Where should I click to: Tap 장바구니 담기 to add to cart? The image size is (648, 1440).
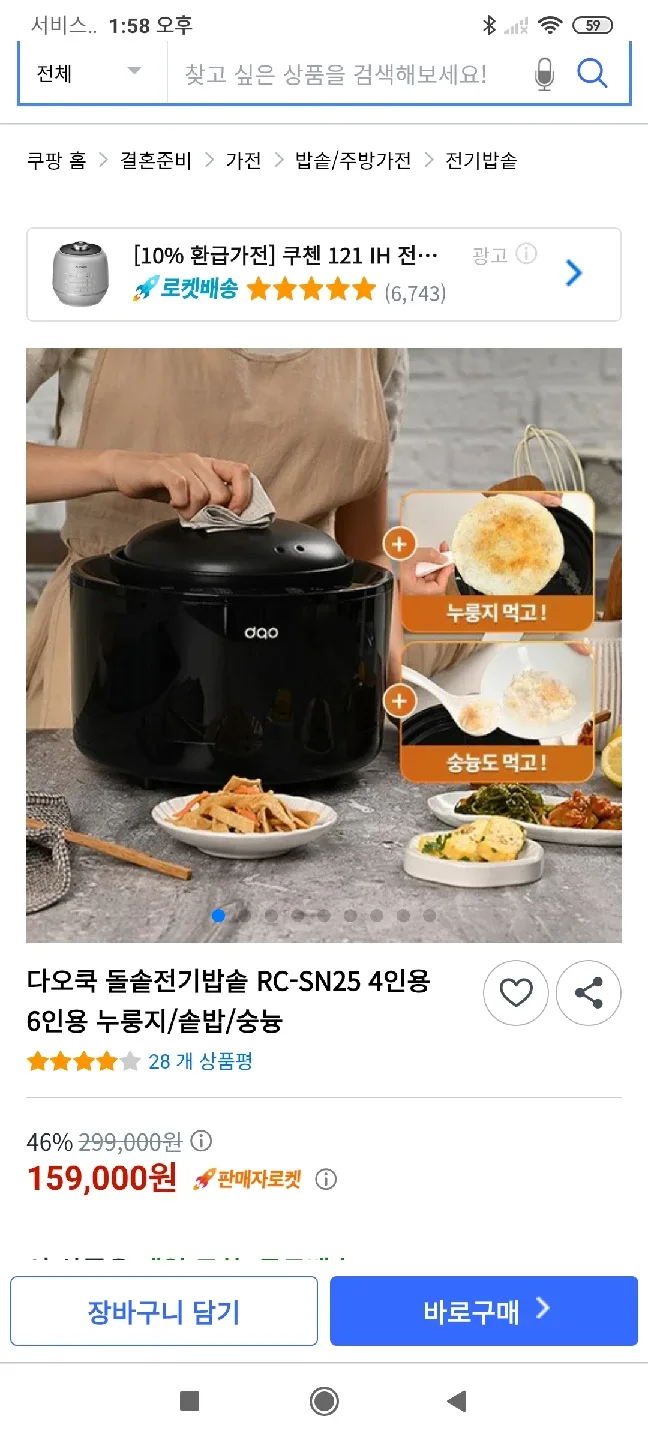click(164, 1311)
